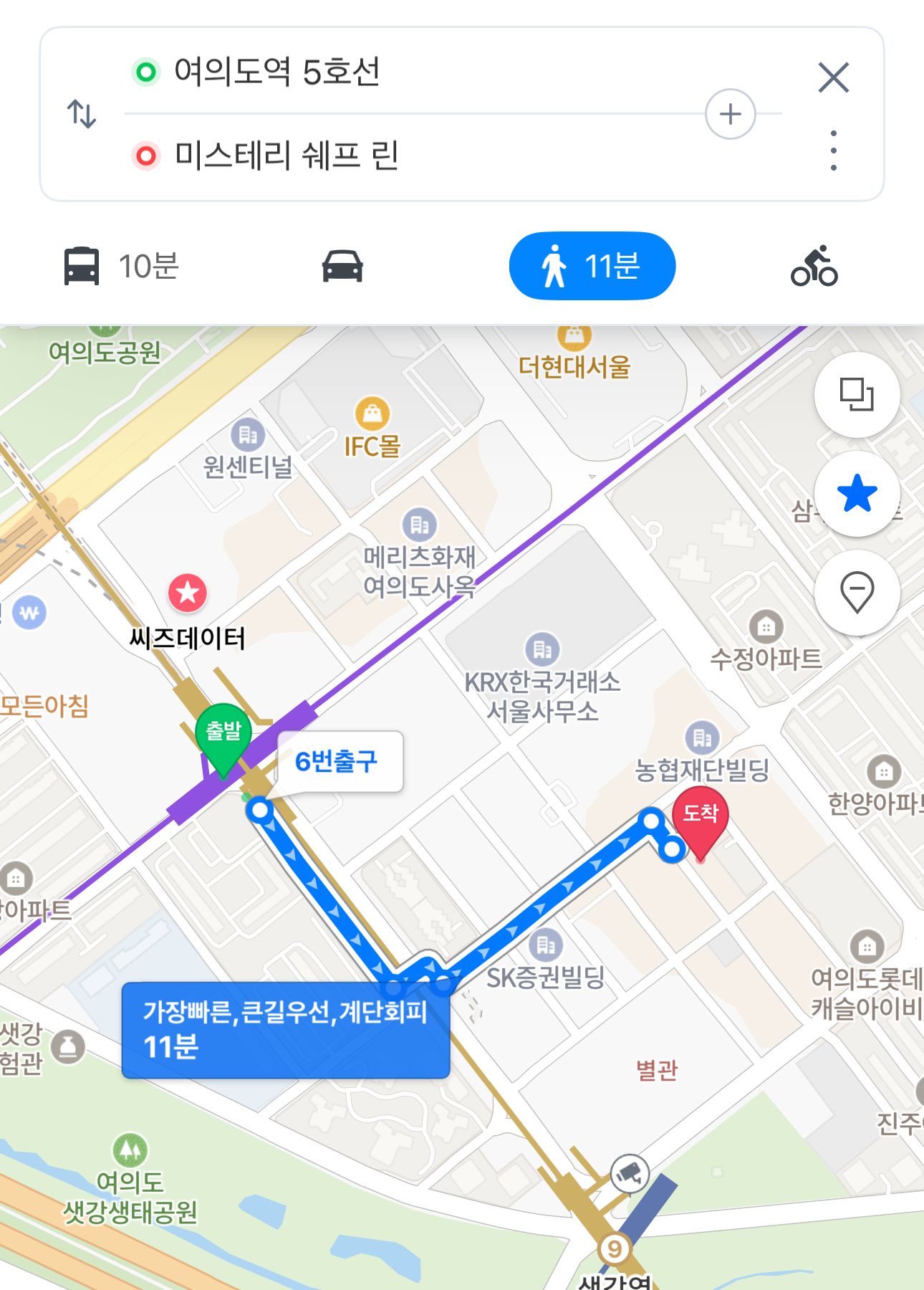Select the walking route 11분
The width and height of the screenshot is (924, 1290).
pyautogui.click(x=592, y=266)
